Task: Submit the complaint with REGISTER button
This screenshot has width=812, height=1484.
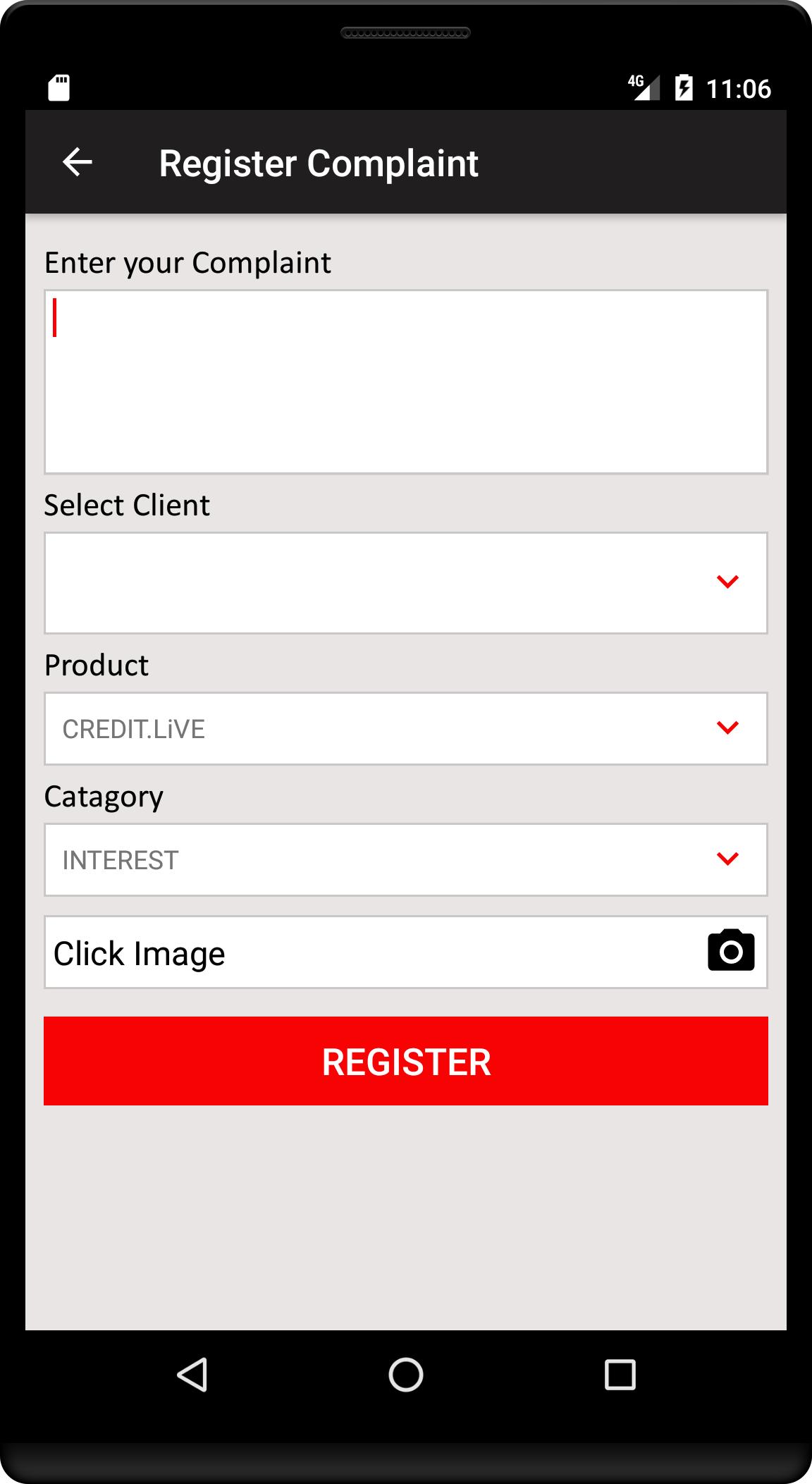Action: [x=405, y=1060]
